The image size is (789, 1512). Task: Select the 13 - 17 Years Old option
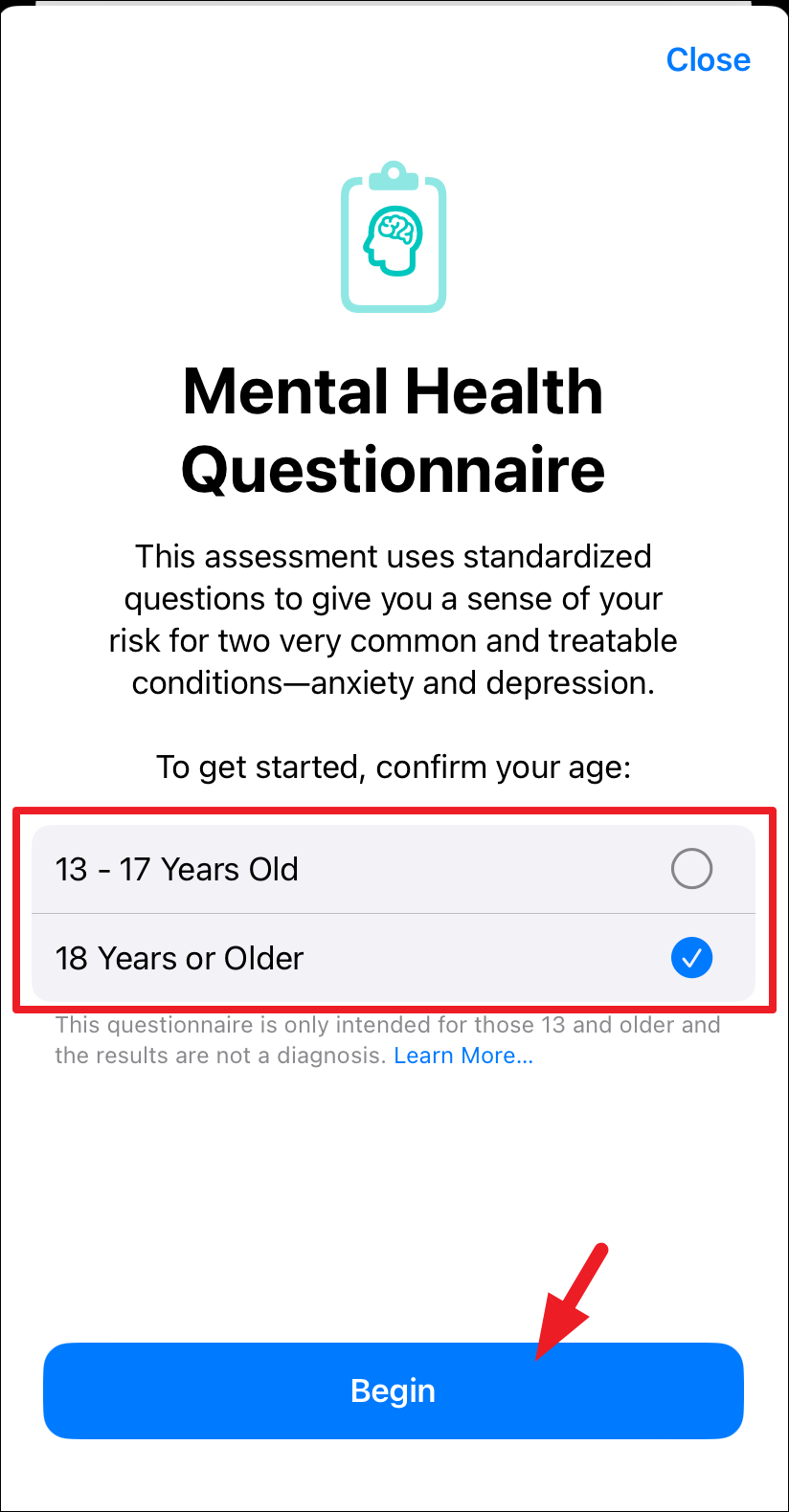point(393,869)
